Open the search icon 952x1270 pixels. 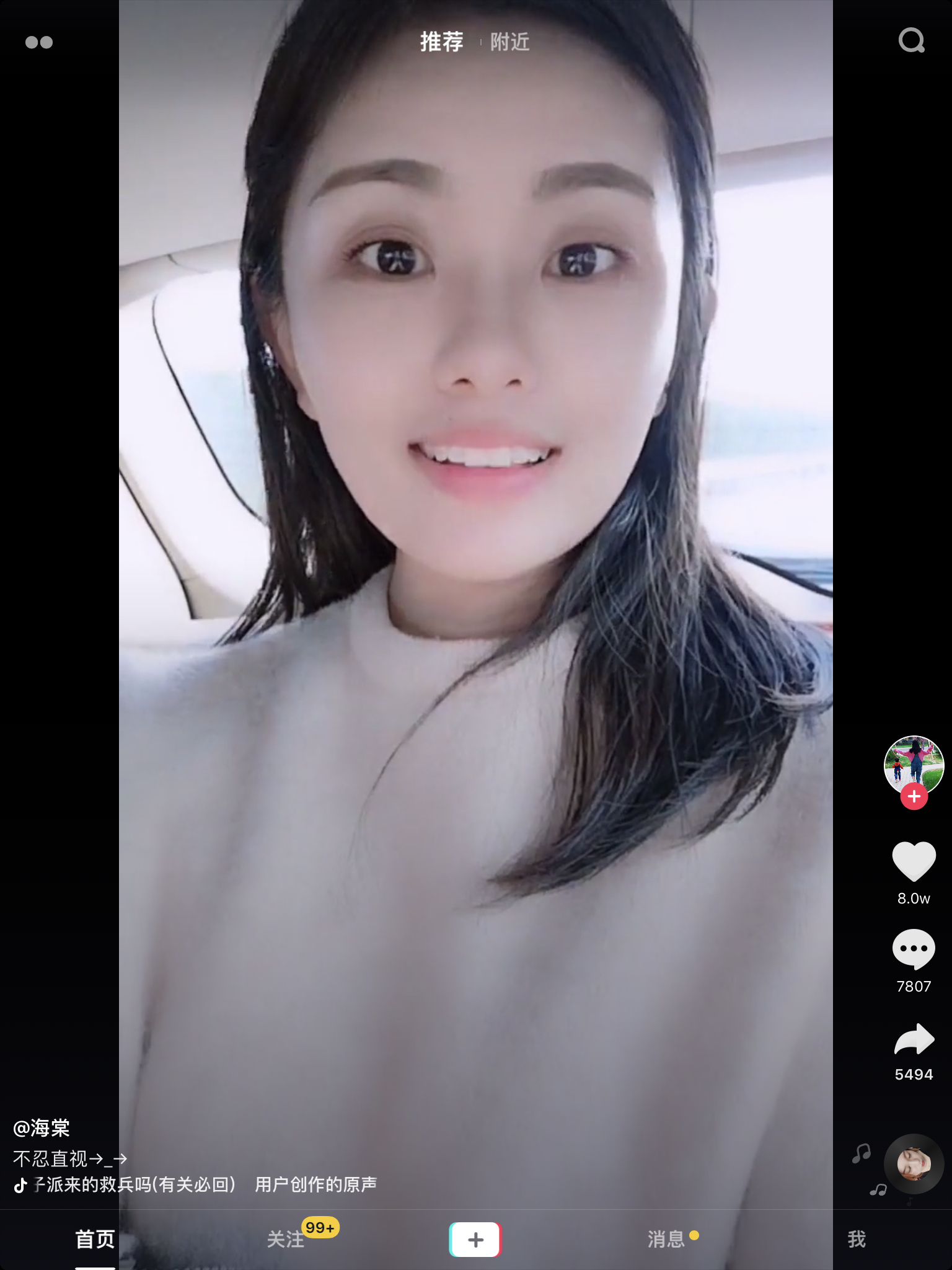(x=911, y=41)
